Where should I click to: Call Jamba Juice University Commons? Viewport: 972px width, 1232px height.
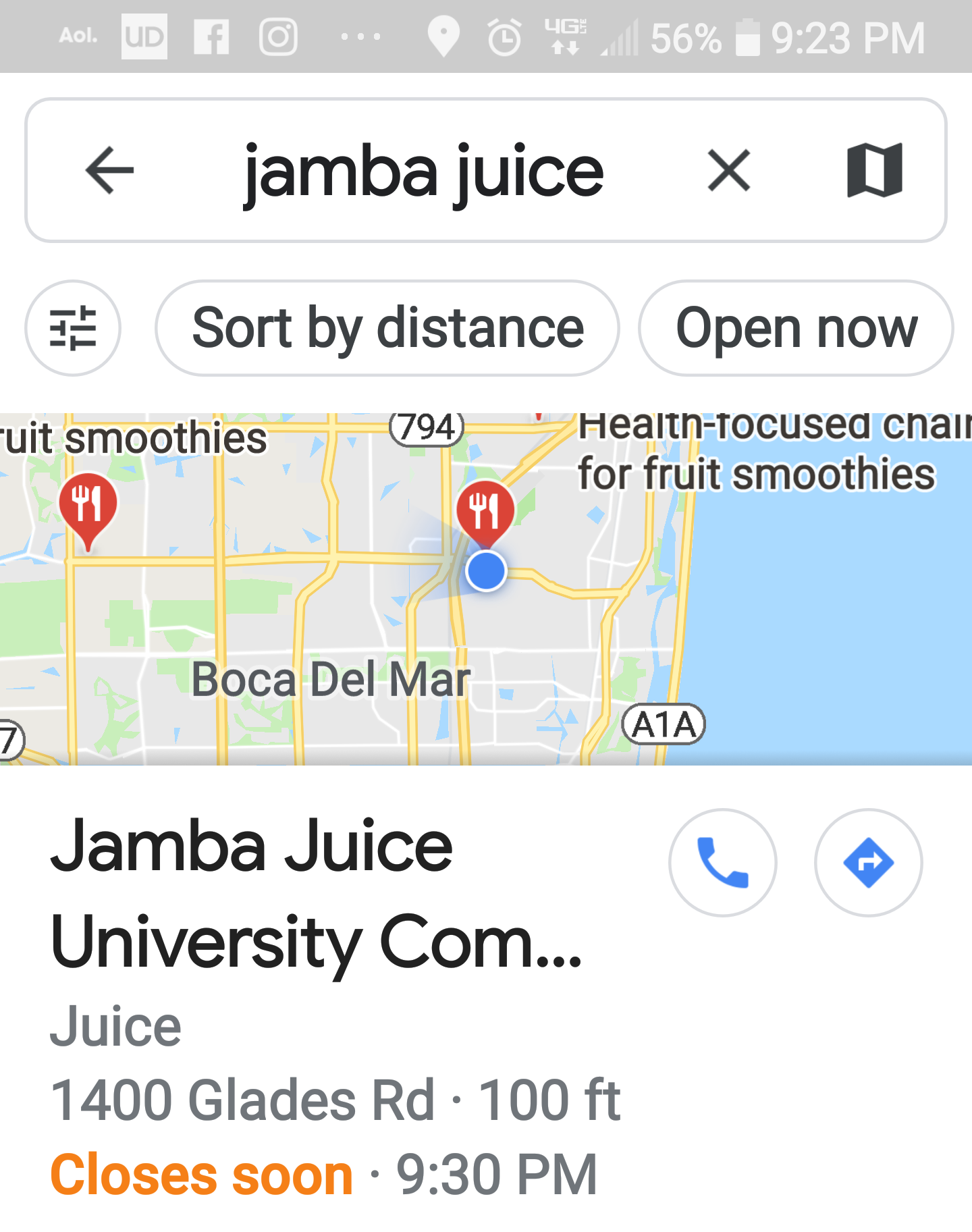[723, 863]
